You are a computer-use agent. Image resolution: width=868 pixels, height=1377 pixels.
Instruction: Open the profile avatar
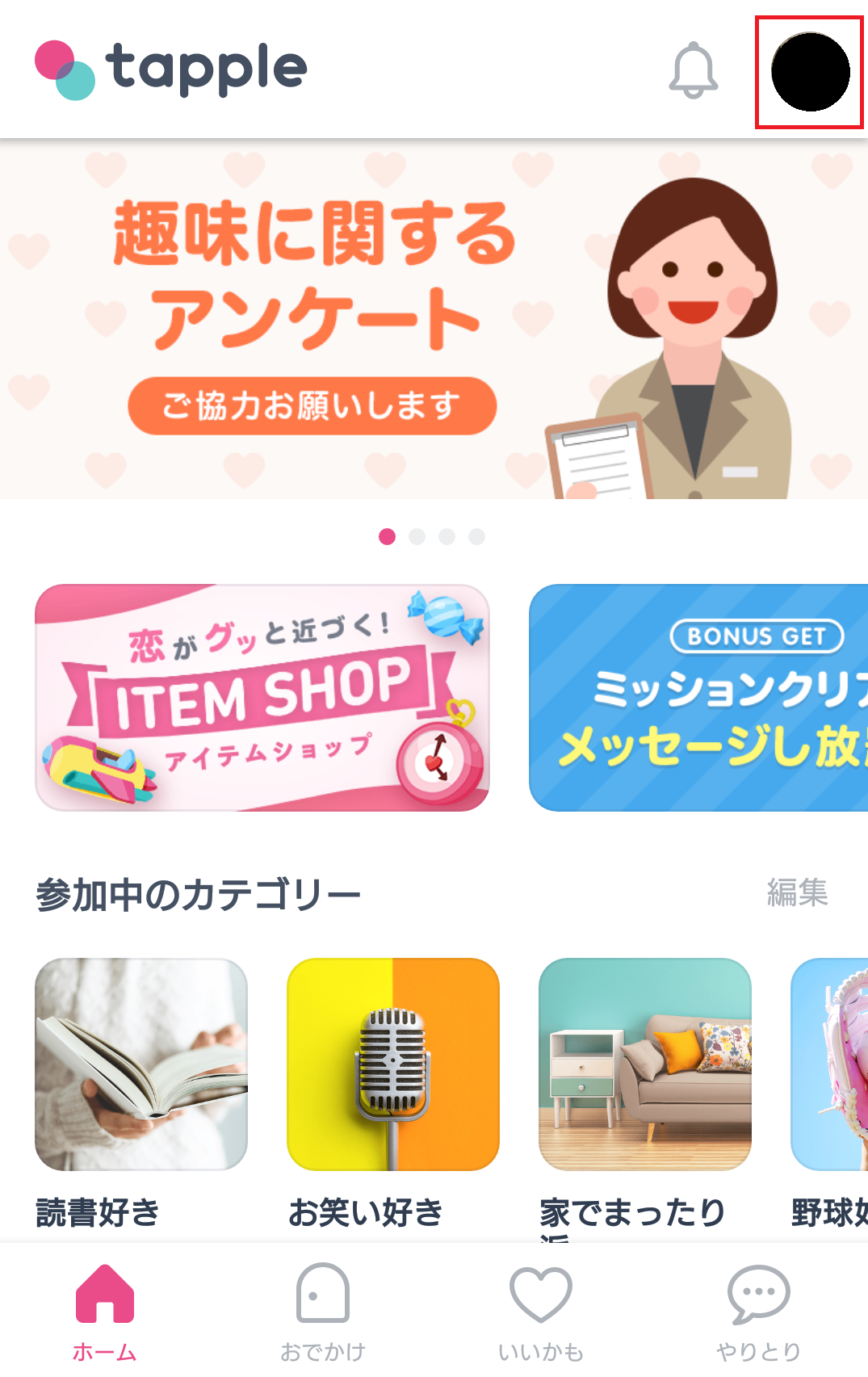(810, 72)
